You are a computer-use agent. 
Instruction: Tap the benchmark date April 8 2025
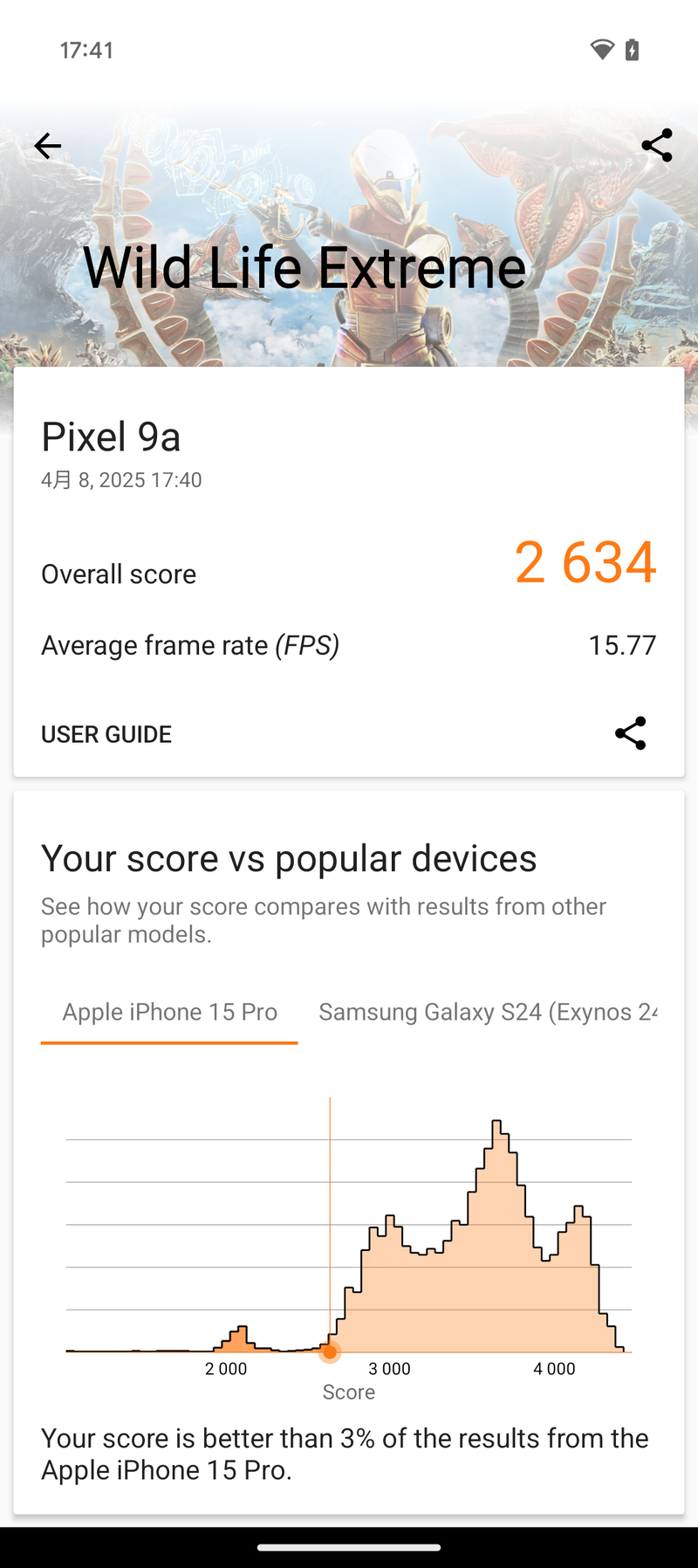121,479
